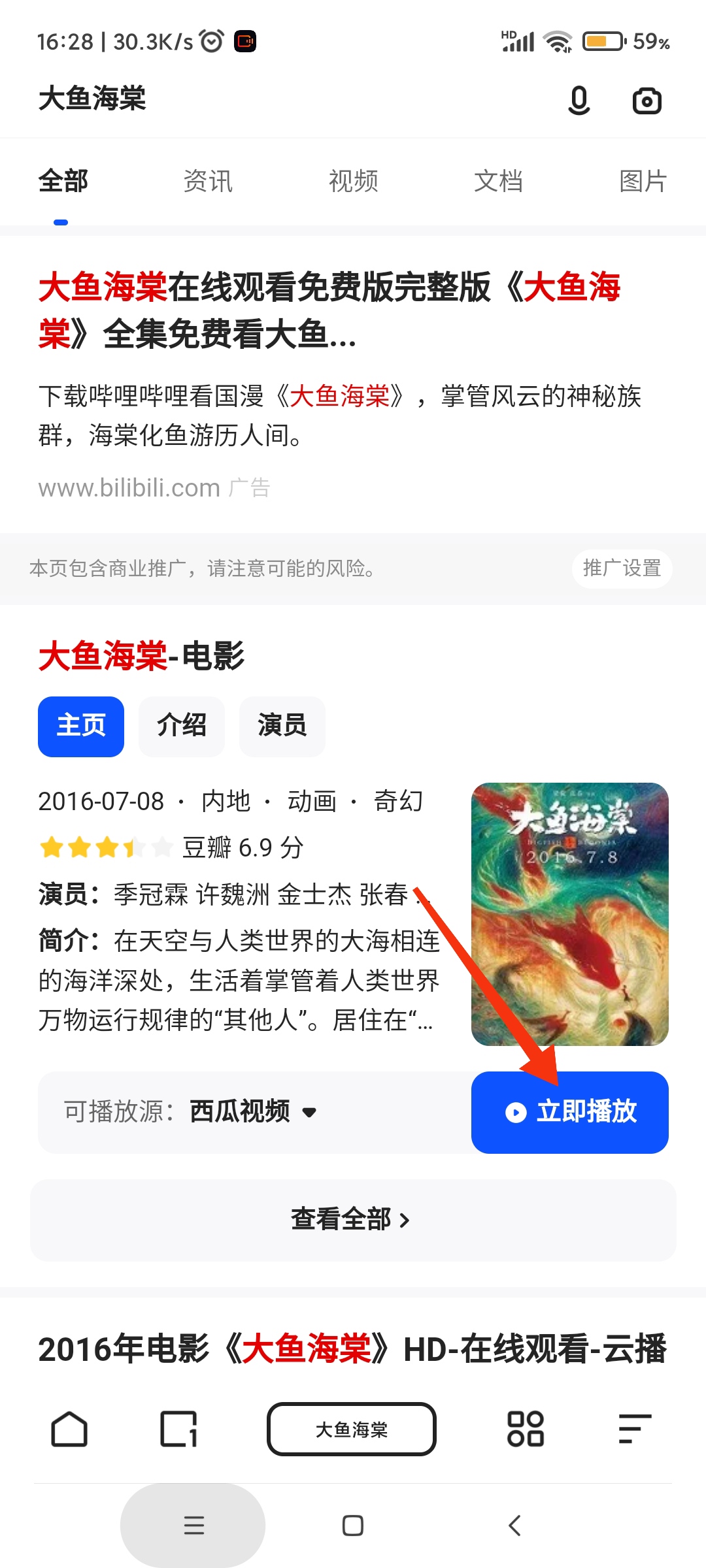Switch to the 资讯 tab
Screen dimensions: 706x1568
click(x=208, y=181)
